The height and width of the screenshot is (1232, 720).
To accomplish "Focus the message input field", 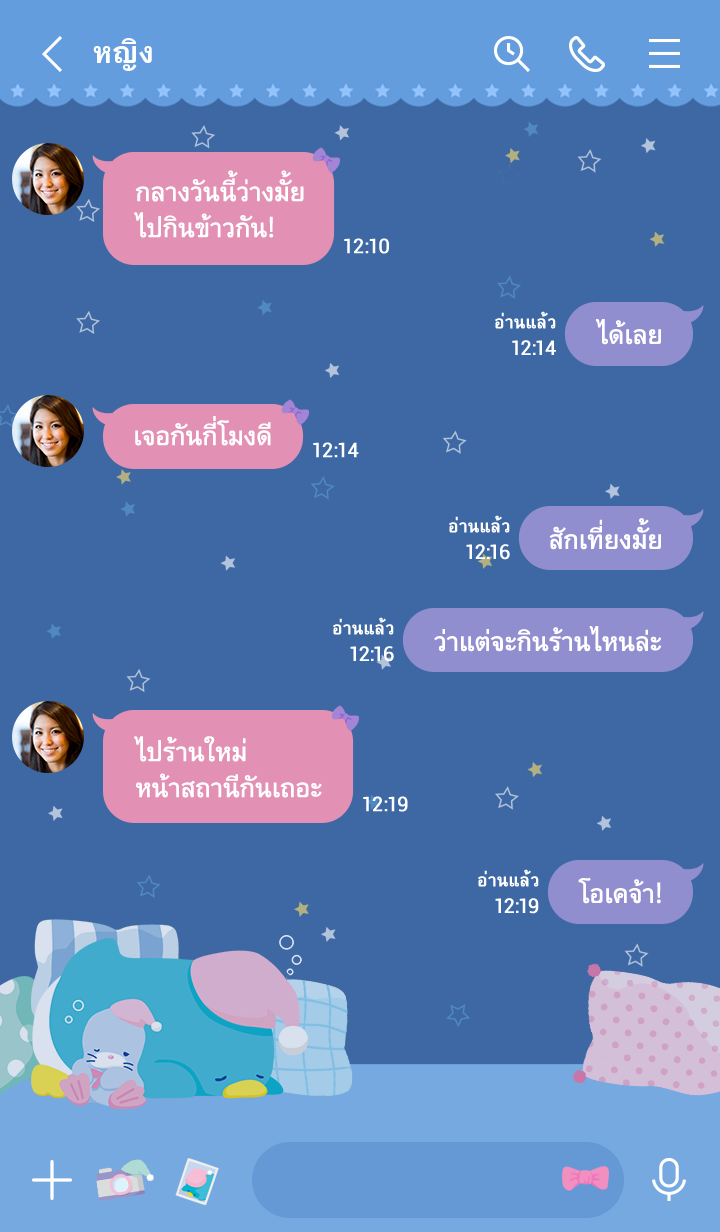I will tap(400, 1180).
